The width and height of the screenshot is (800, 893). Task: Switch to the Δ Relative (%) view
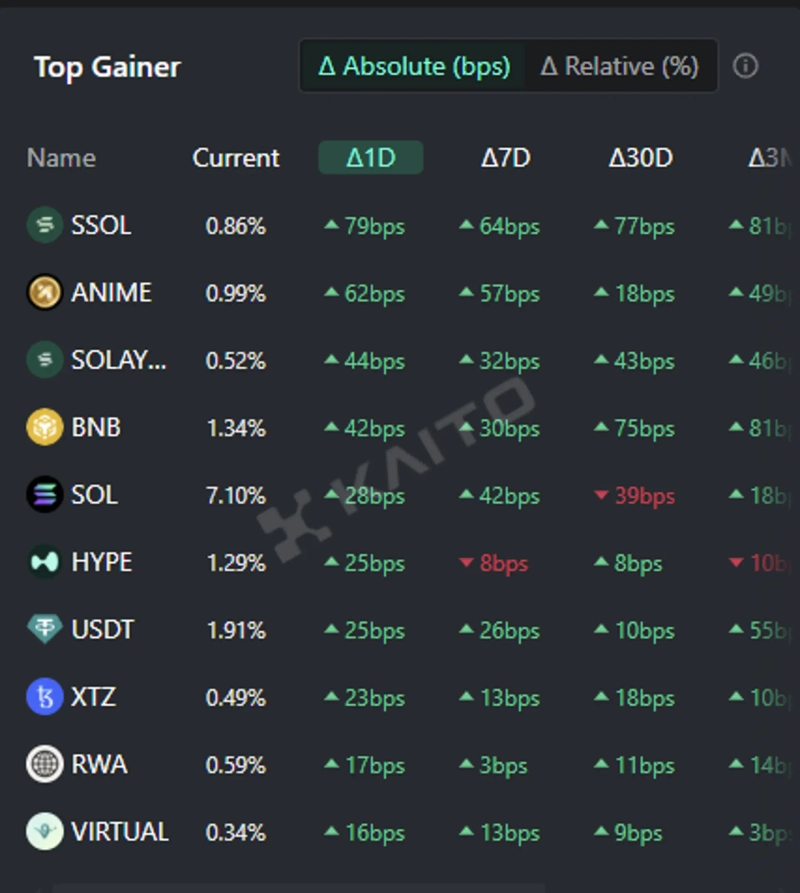coord(619,66)
